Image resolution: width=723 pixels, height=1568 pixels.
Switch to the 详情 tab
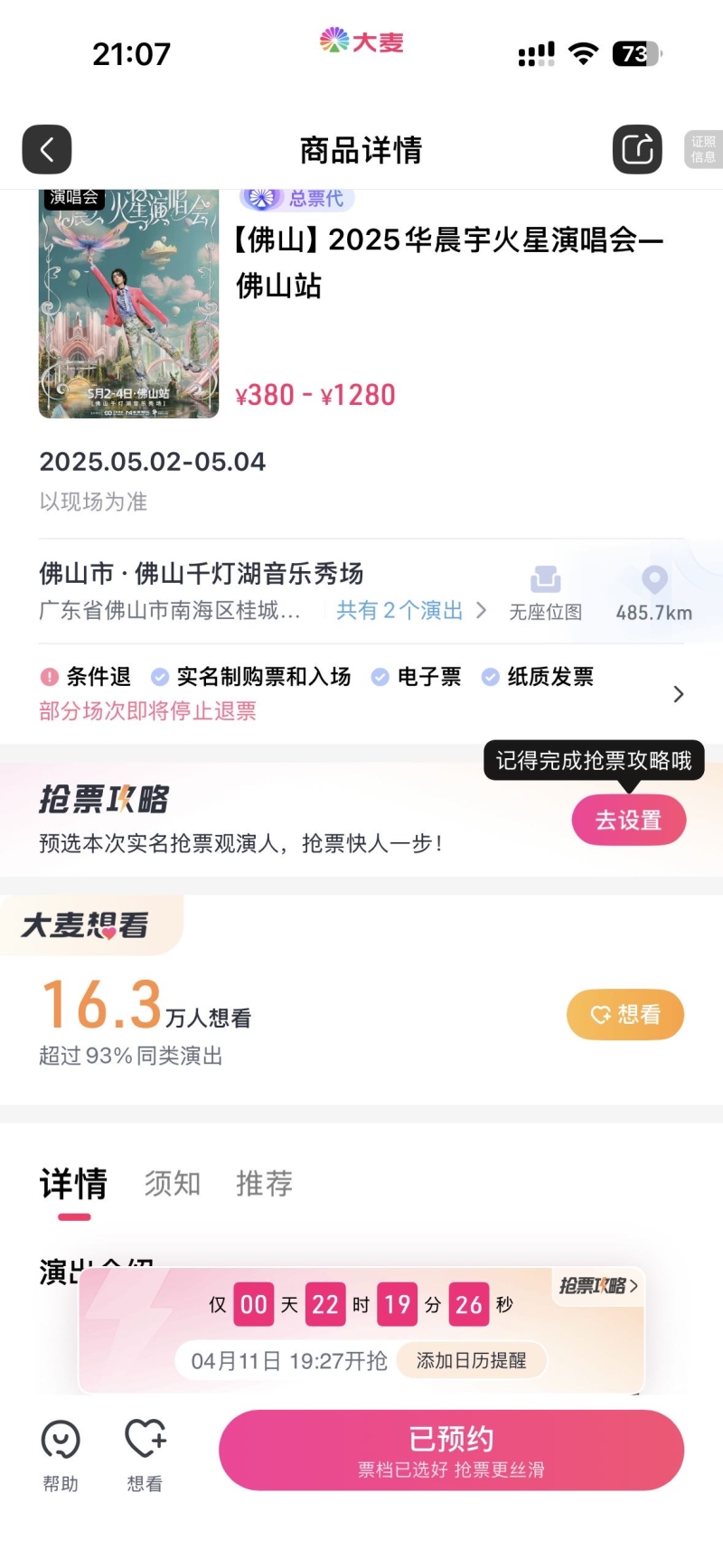(73, 1184)
